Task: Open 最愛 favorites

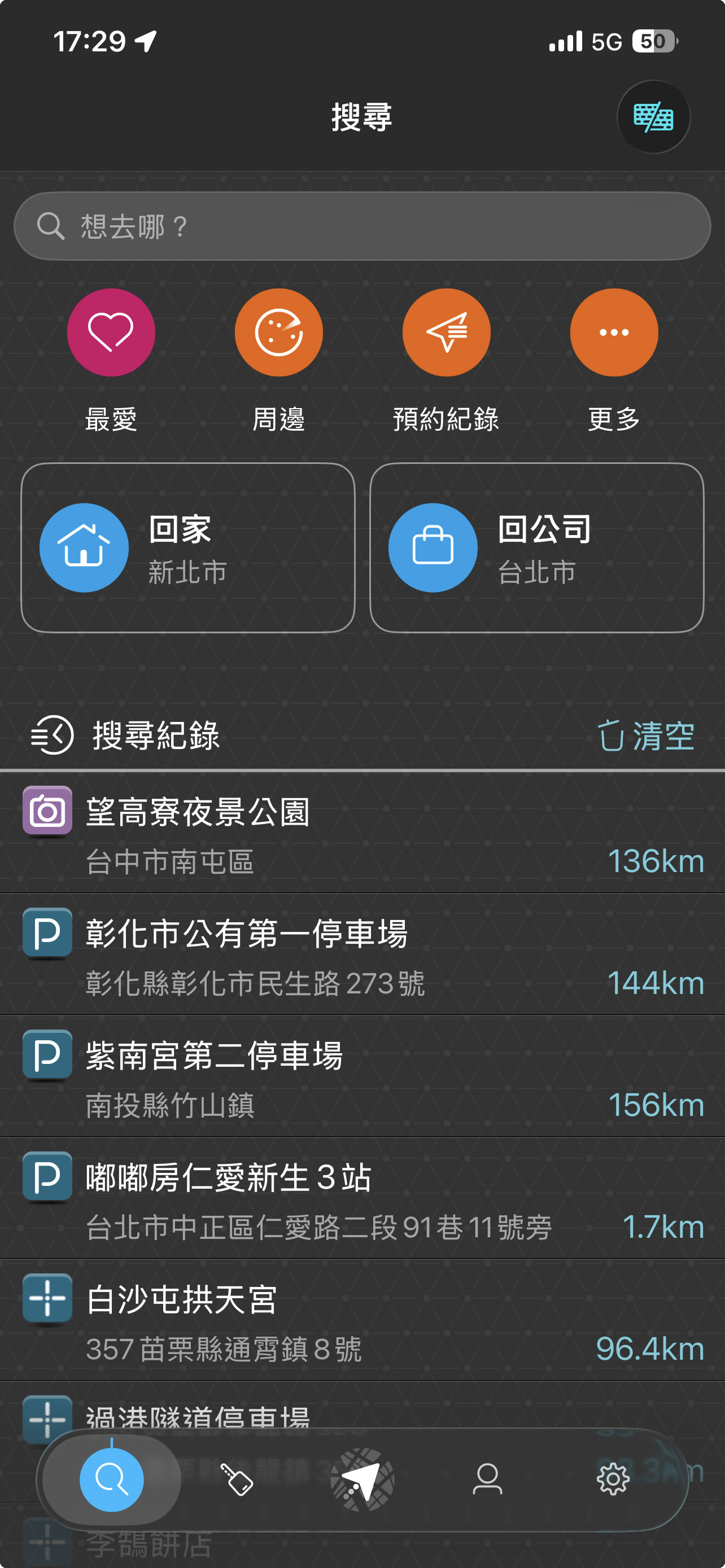Action: click(111, 333)
